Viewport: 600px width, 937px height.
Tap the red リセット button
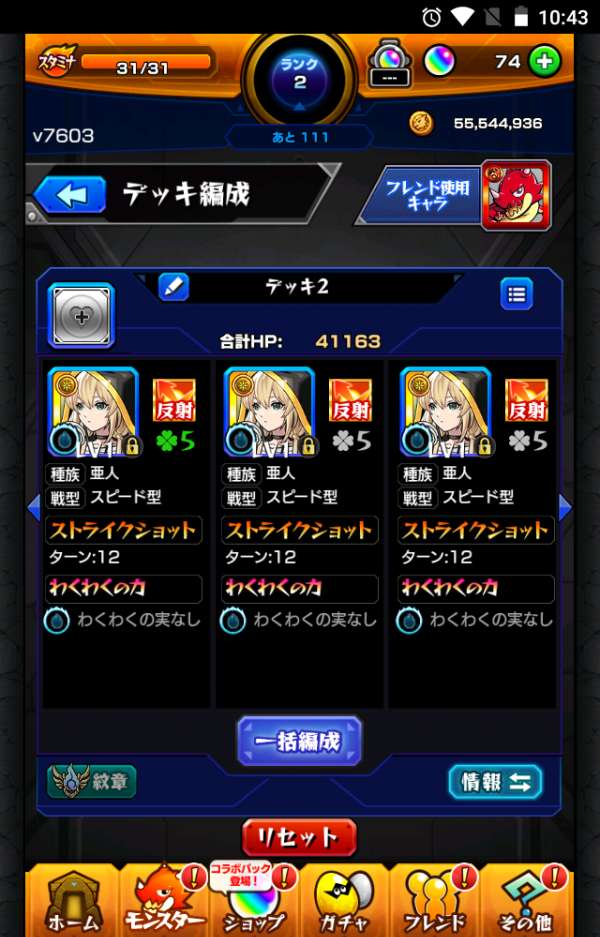coord(299,837)
